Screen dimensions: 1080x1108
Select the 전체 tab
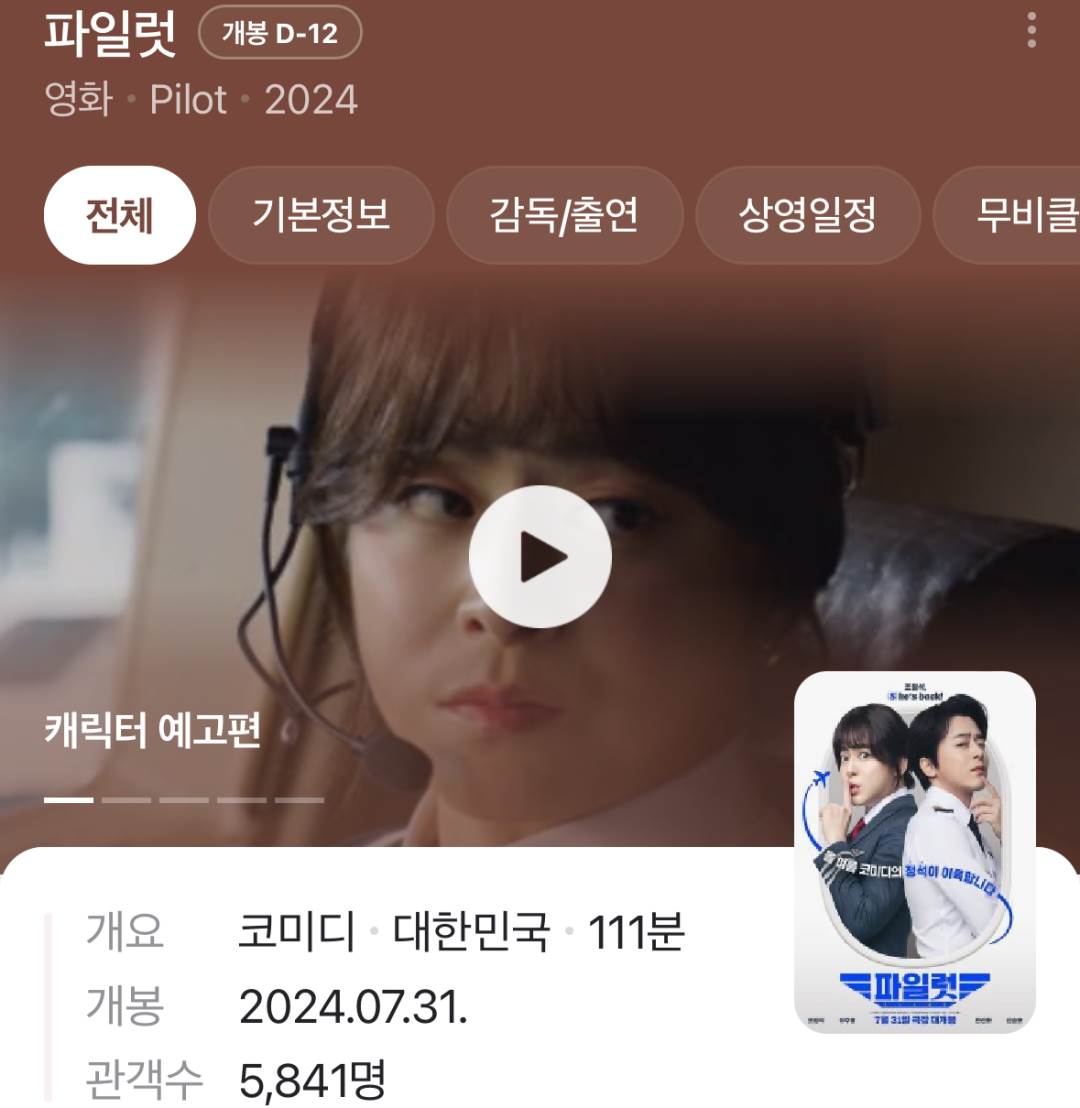[119, 215]
